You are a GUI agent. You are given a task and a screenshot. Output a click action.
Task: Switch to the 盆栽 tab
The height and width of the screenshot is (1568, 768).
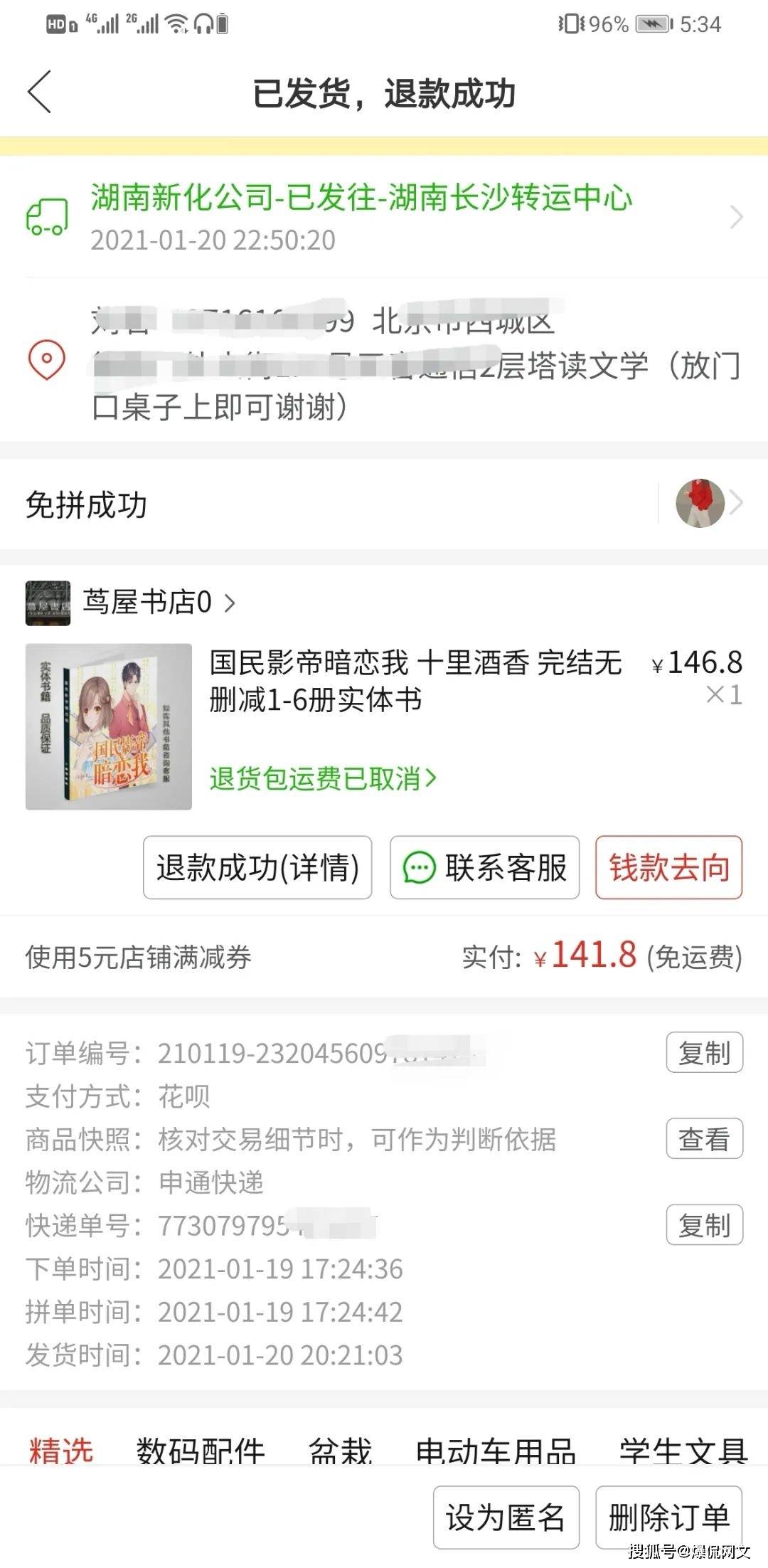pyautogui.click(x=341, y=1450)
